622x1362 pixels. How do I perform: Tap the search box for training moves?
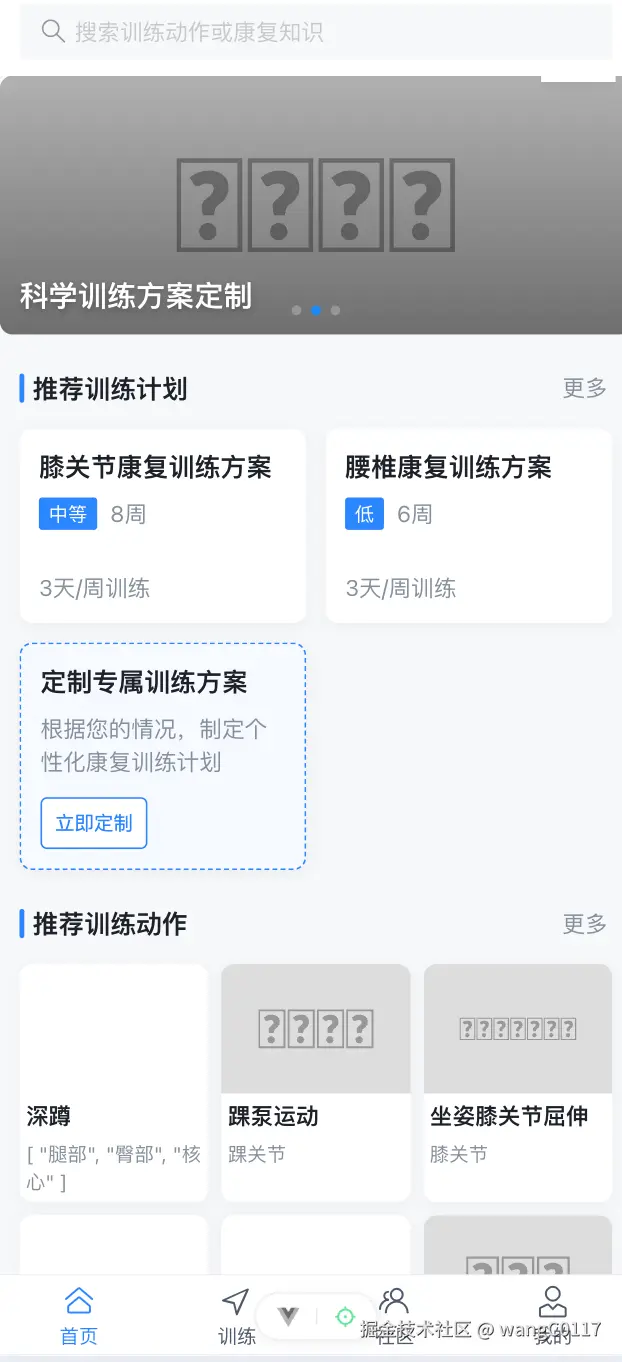(x=315, y=32)
